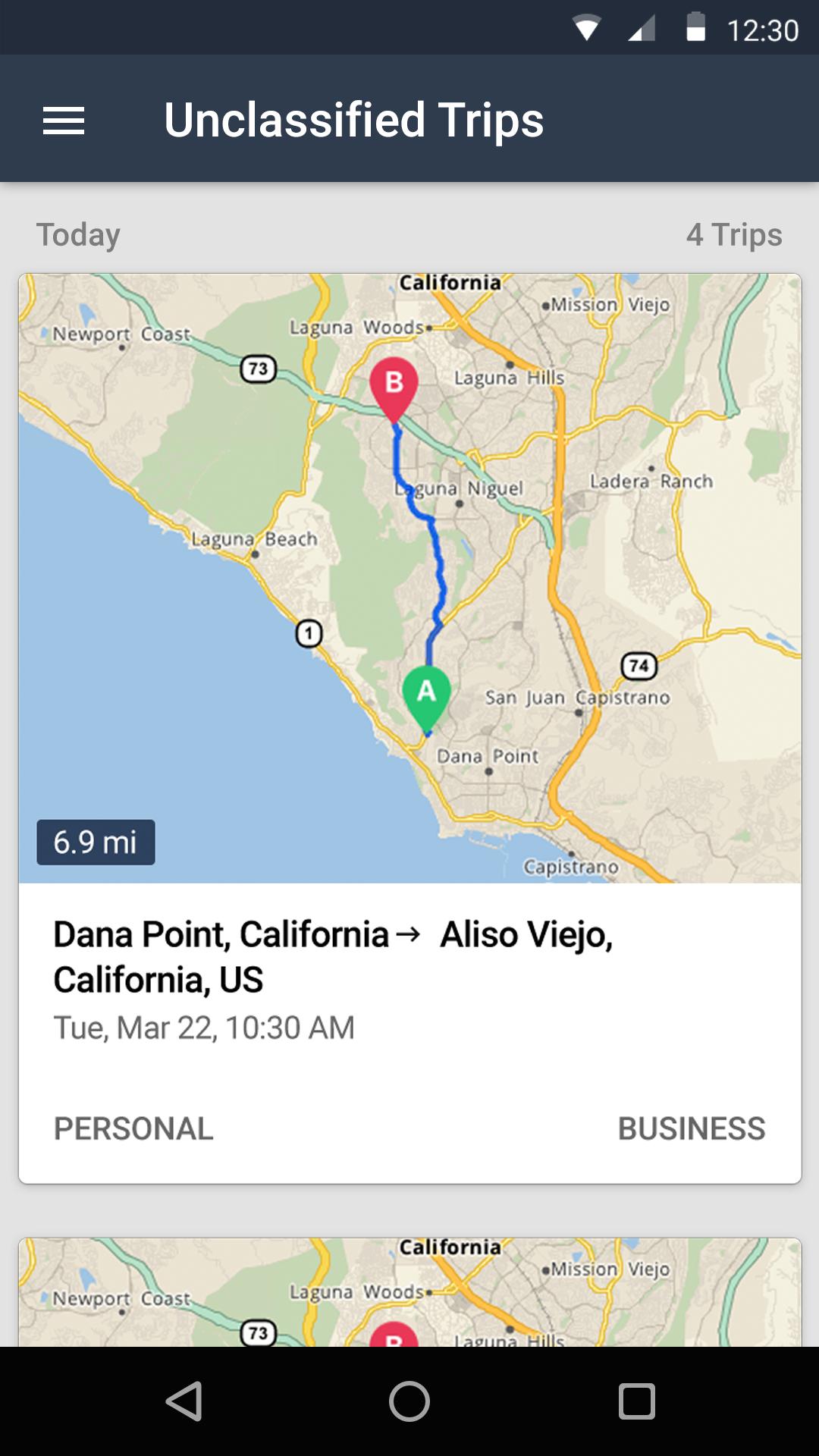Viewport: 819px width, 1456px height.
Task: Go to the home screen
Action: pyautogui.click(x=409, y=1401)
